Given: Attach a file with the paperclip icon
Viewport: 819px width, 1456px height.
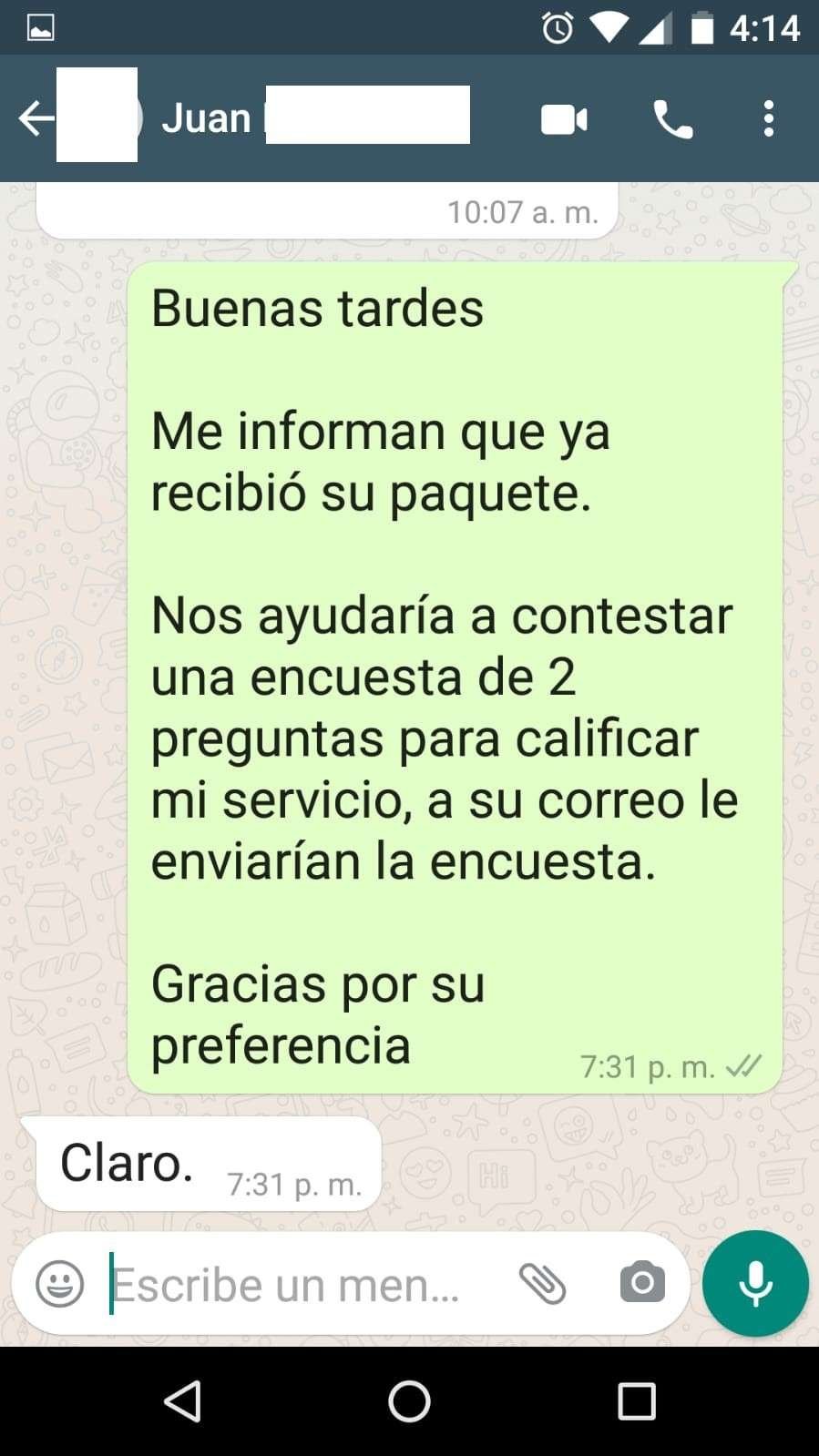Looking at the screenshot, I should click(x=542, y=1284).
